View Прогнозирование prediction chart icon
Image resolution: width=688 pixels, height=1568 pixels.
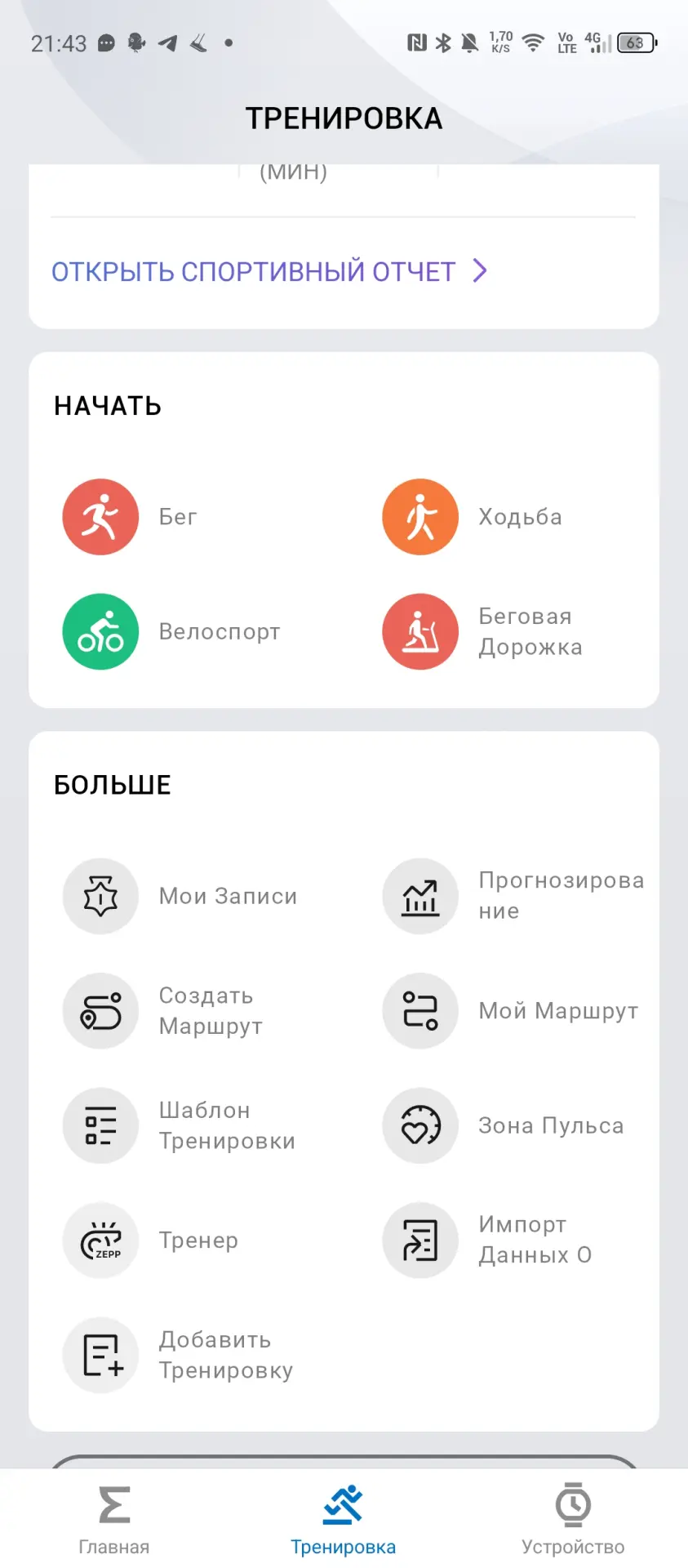click(x=419, y=896)
